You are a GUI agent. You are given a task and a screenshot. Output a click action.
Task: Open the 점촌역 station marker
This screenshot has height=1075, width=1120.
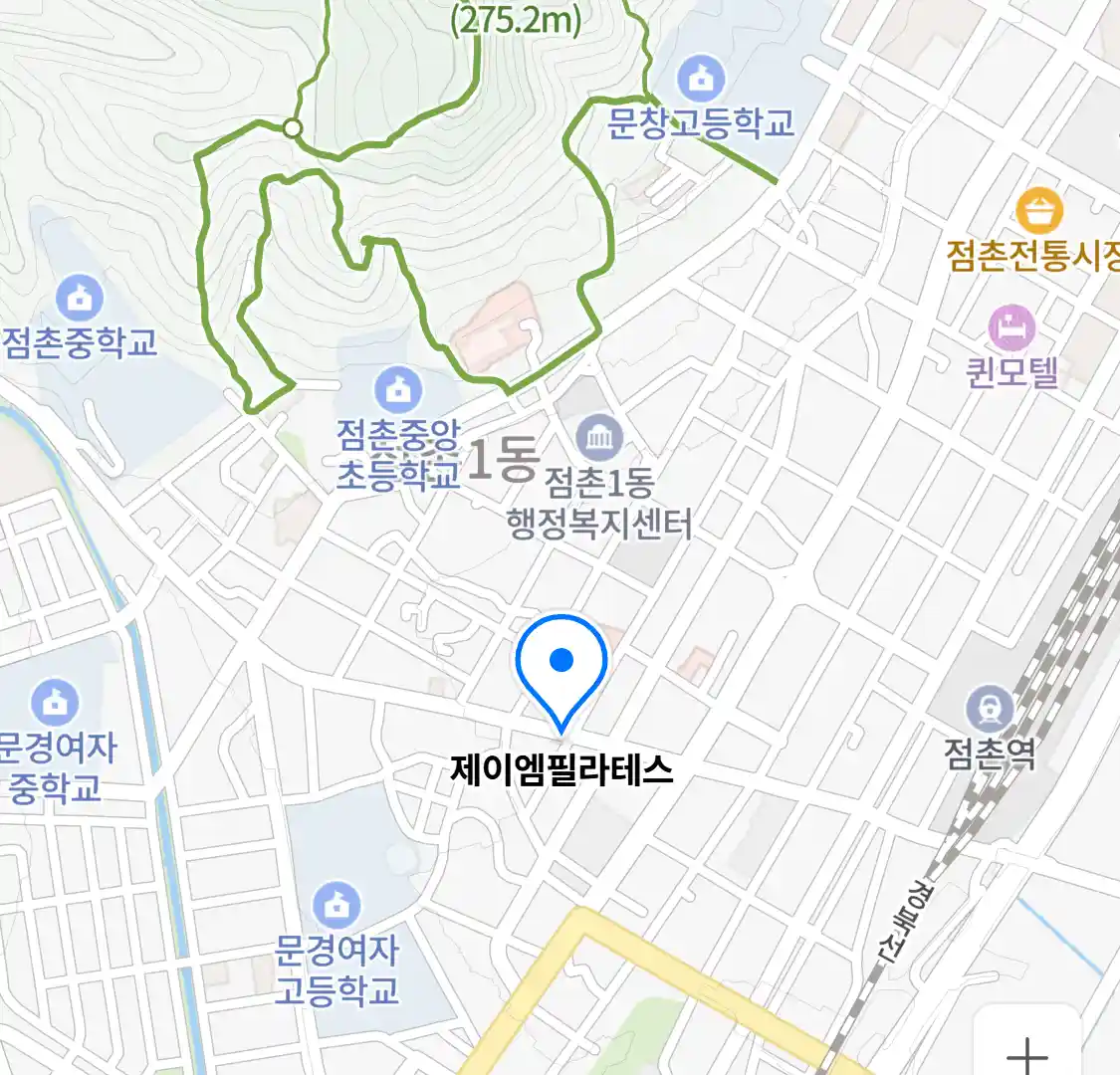(x=990, y=710)
